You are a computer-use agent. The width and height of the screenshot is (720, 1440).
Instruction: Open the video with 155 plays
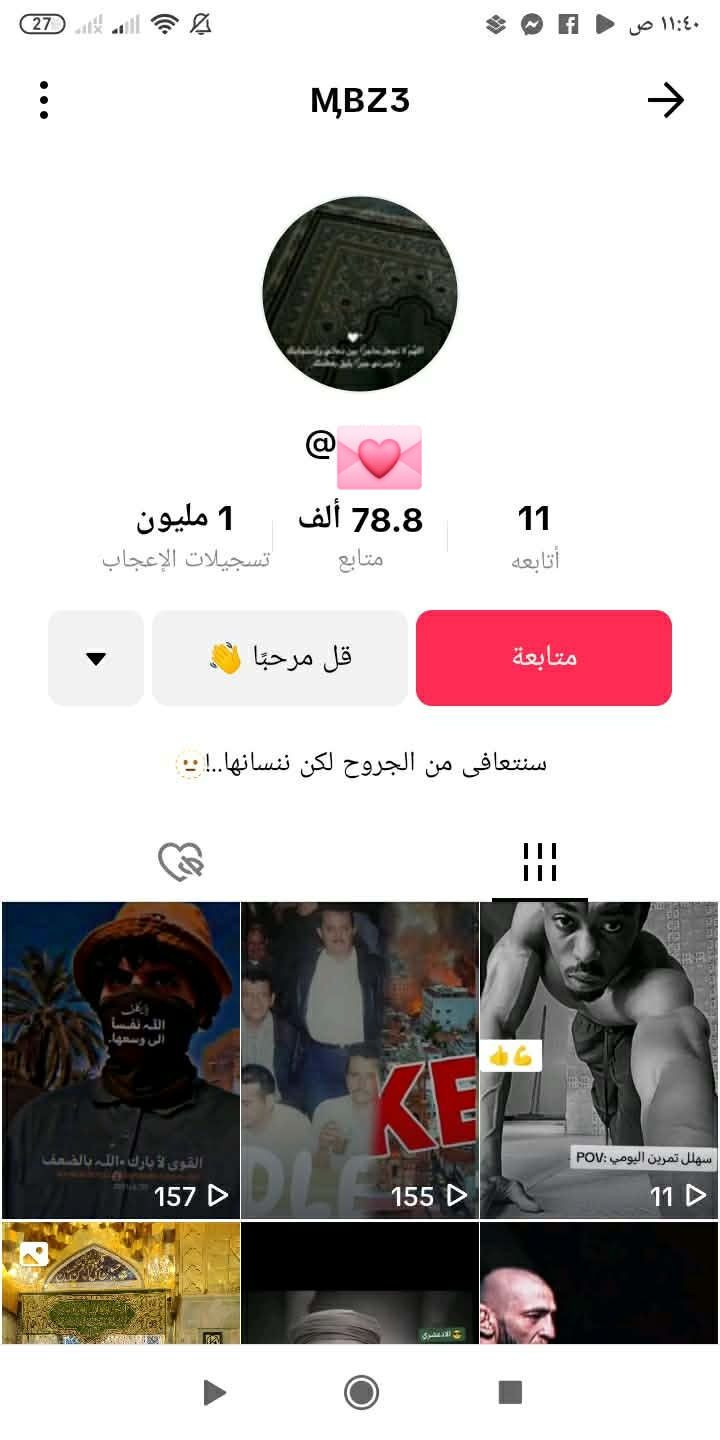360,1060
